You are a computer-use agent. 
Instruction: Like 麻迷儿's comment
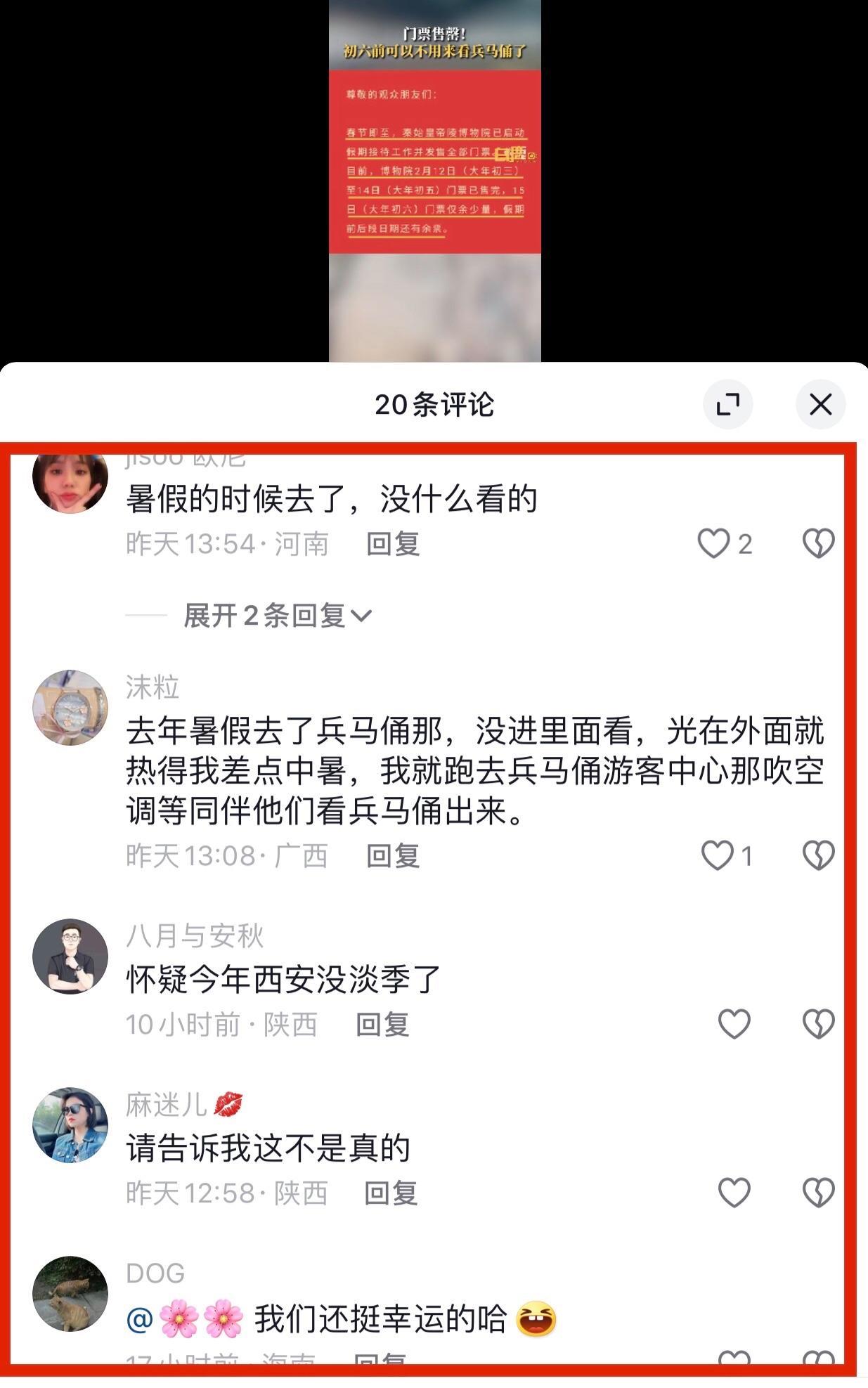734,1193
